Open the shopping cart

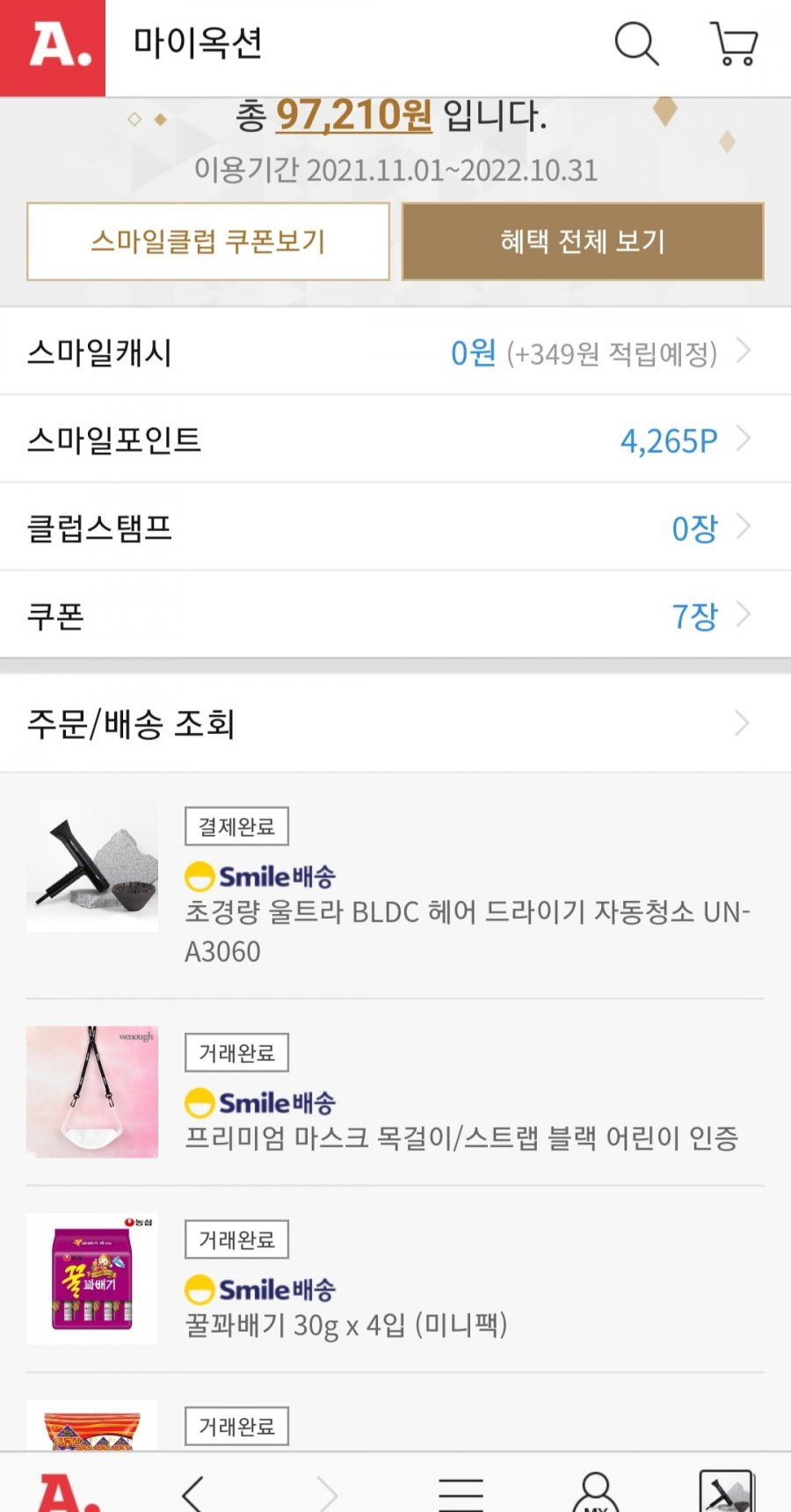[734, 44]
